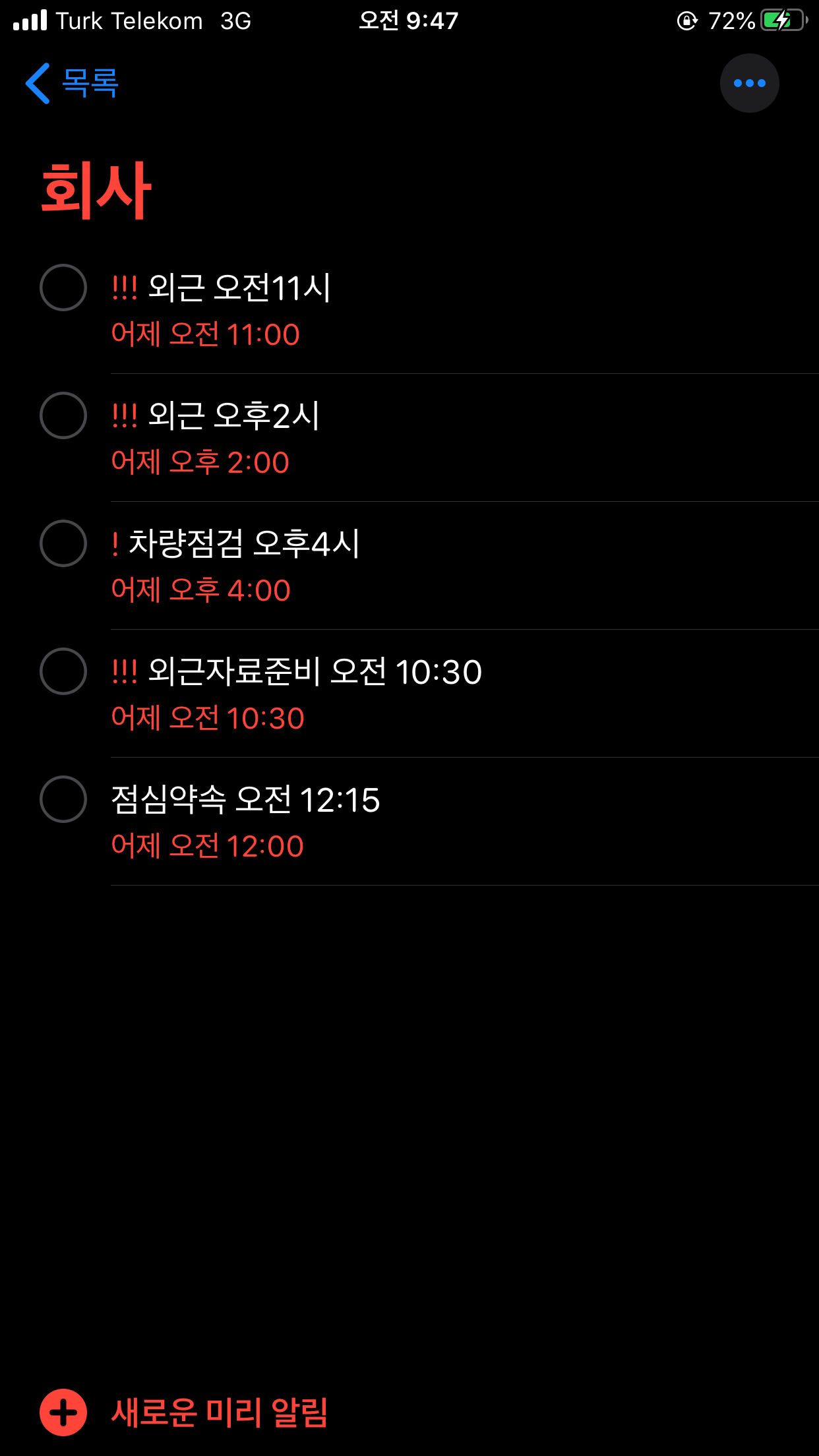This screenshot has width=819, height=1456.
Task: Add a new reminder with 새로운 미리 알림
Action: click(x=184, y=1412)
